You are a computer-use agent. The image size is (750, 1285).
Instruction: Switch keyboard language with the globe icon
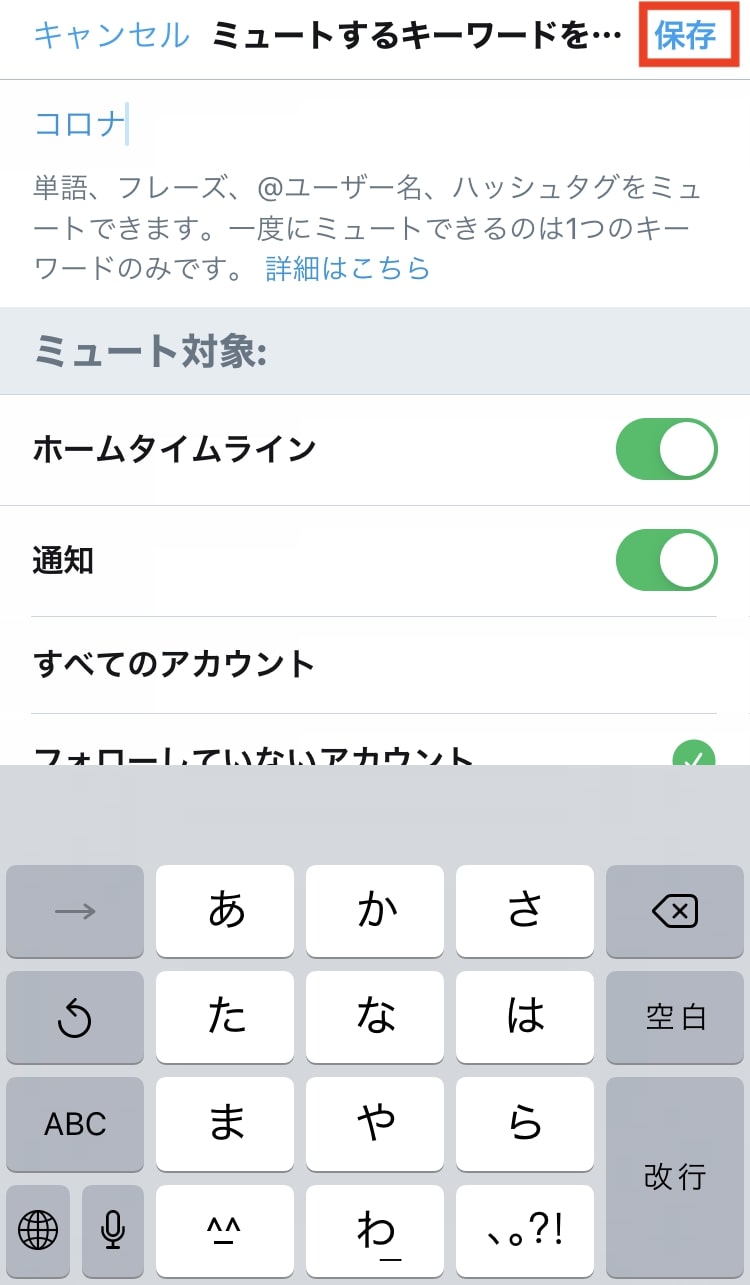[37, 1231]
